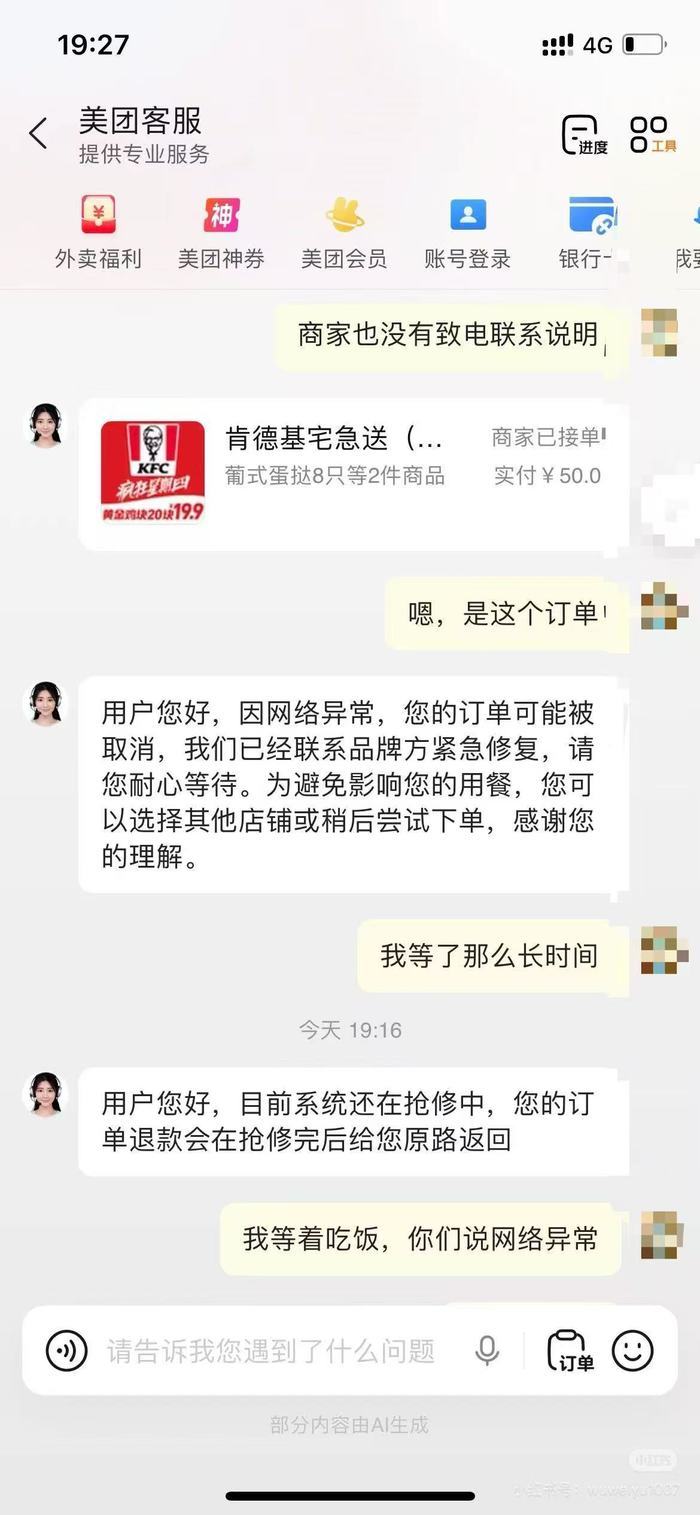Open the emoji picker
This screenshot has width=700, height=1515.
pyautogui.click(x=632, y=1351)
